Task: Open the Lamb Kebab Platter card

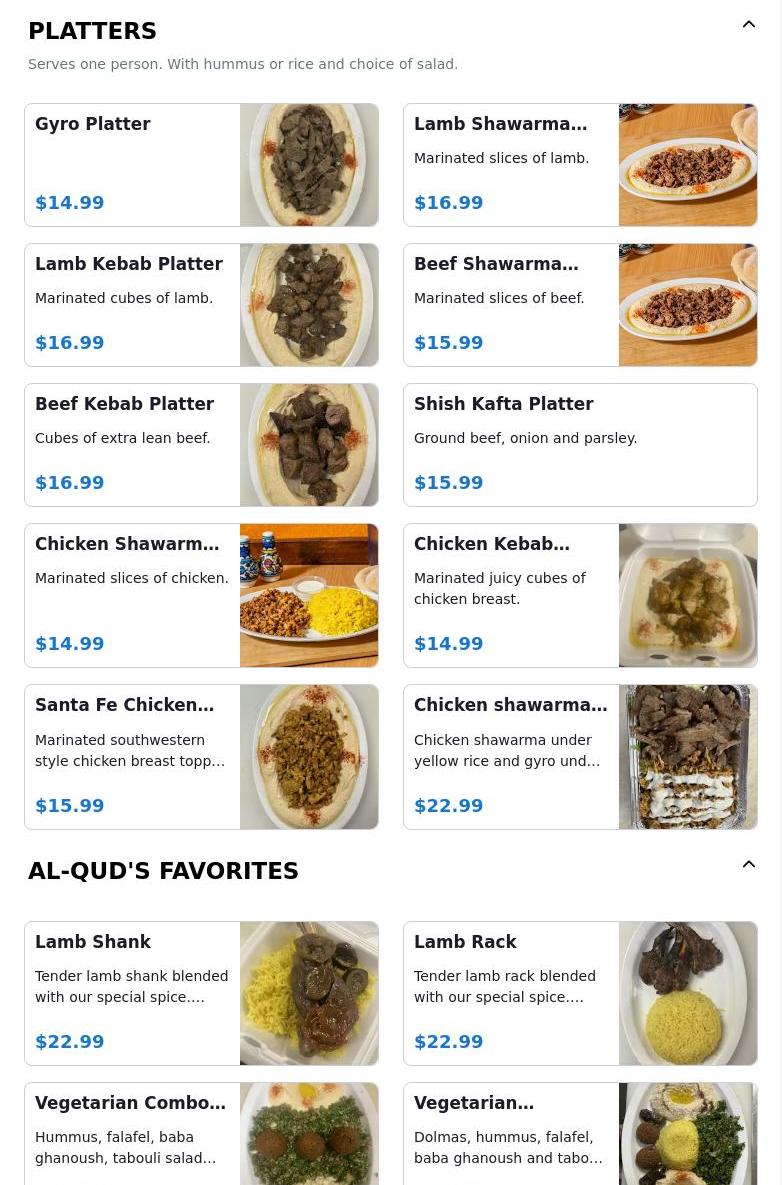Action: click(201, 305)
